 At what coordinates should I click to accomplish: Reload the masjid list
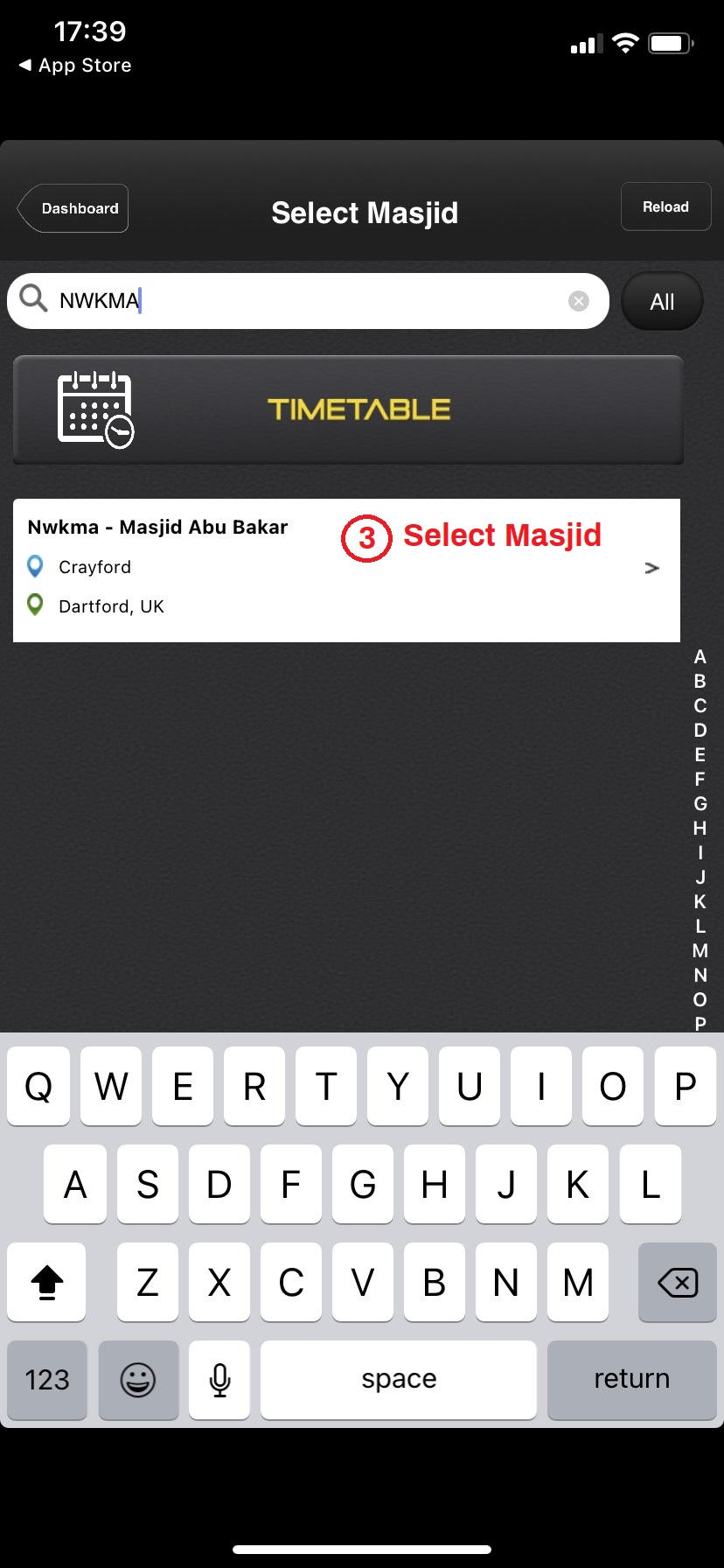pyautogui.click(x=665, y=207)
